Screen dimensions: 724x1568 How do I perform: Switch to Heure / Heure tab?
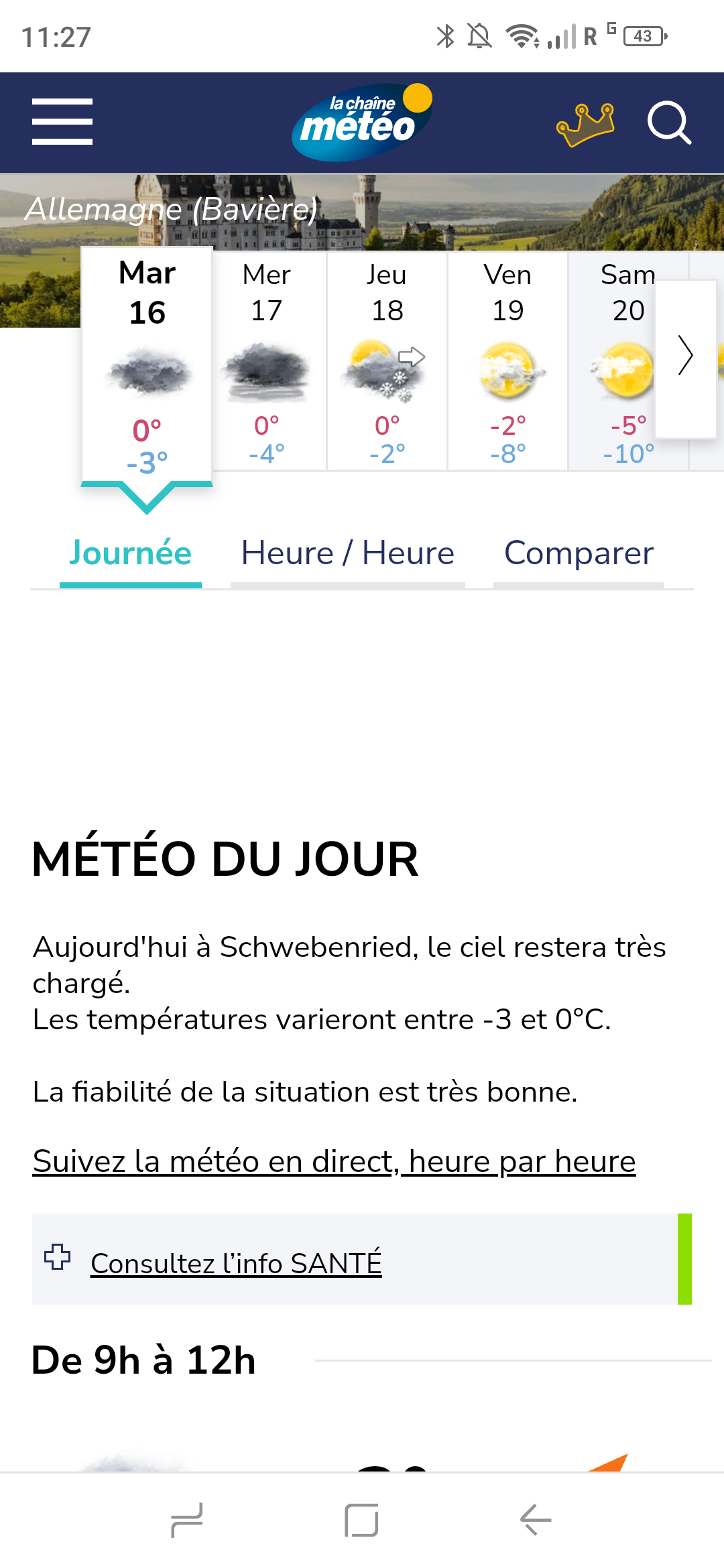(x=347, y=554)
